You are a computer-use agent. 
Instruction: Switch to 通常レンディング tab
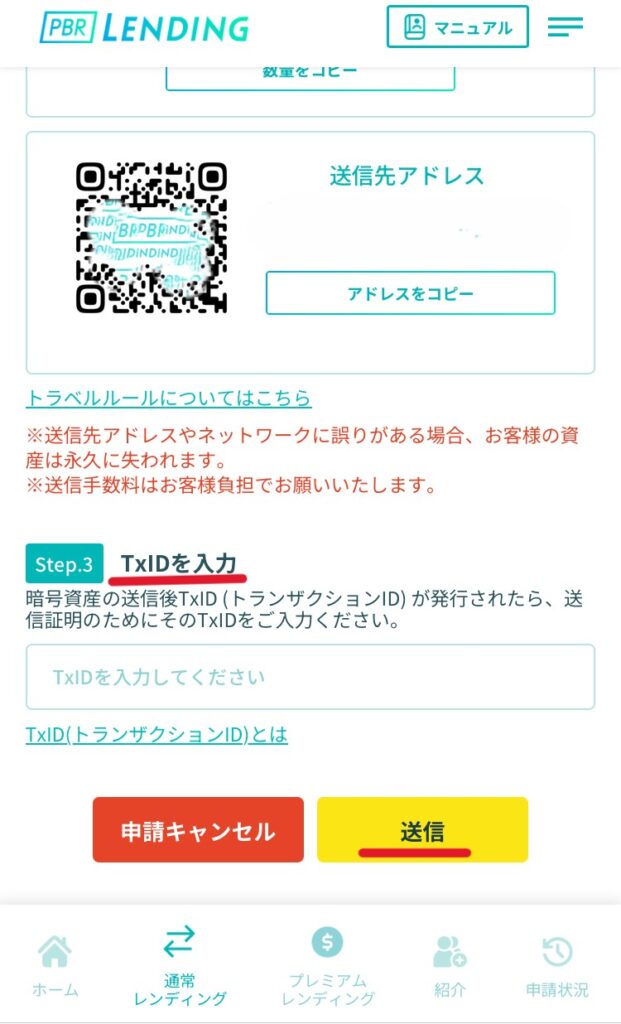point(179,966)
